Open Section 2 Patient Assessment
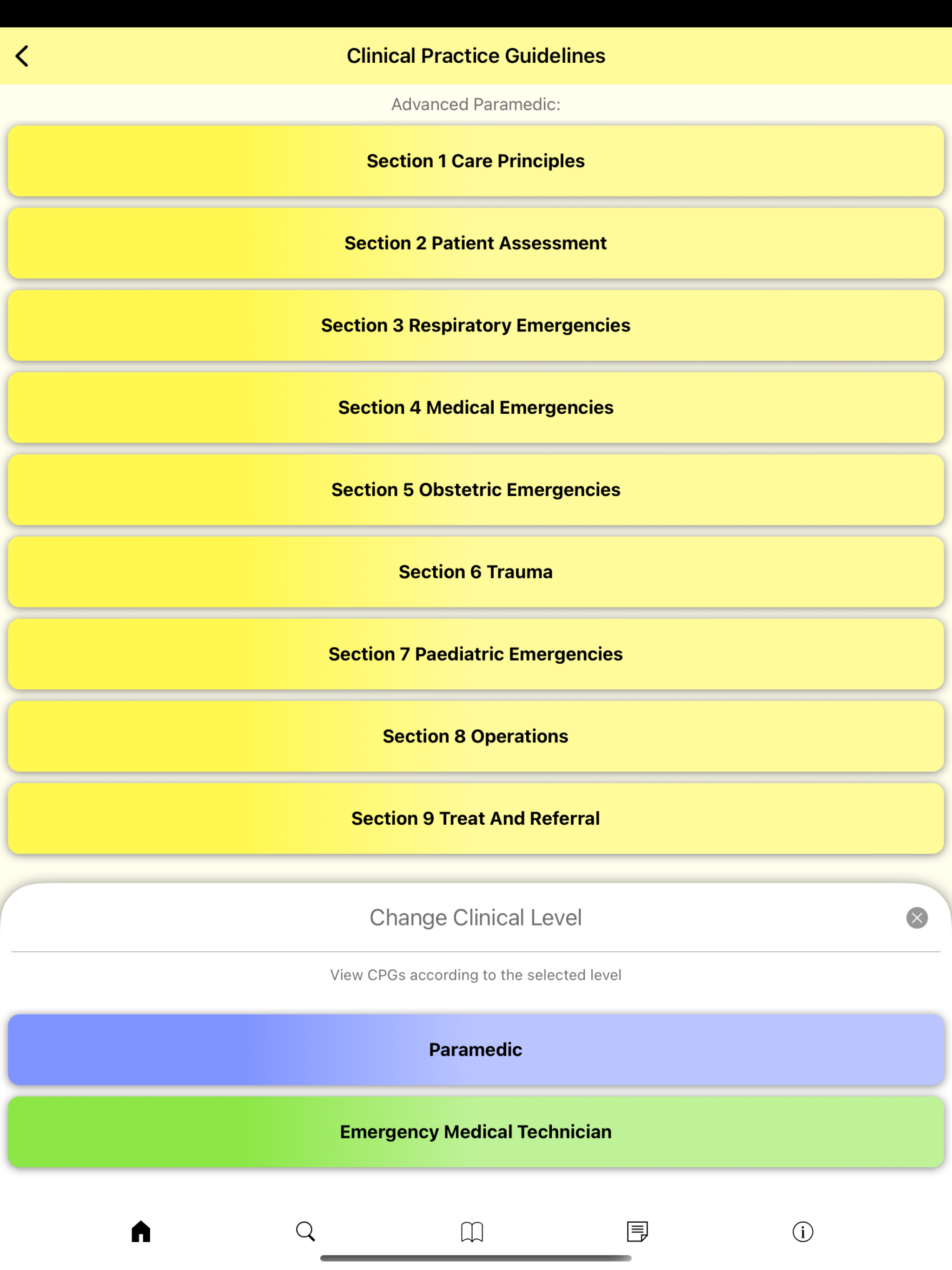This screenshot has height=1270, width=952. [x=476, y=243]
